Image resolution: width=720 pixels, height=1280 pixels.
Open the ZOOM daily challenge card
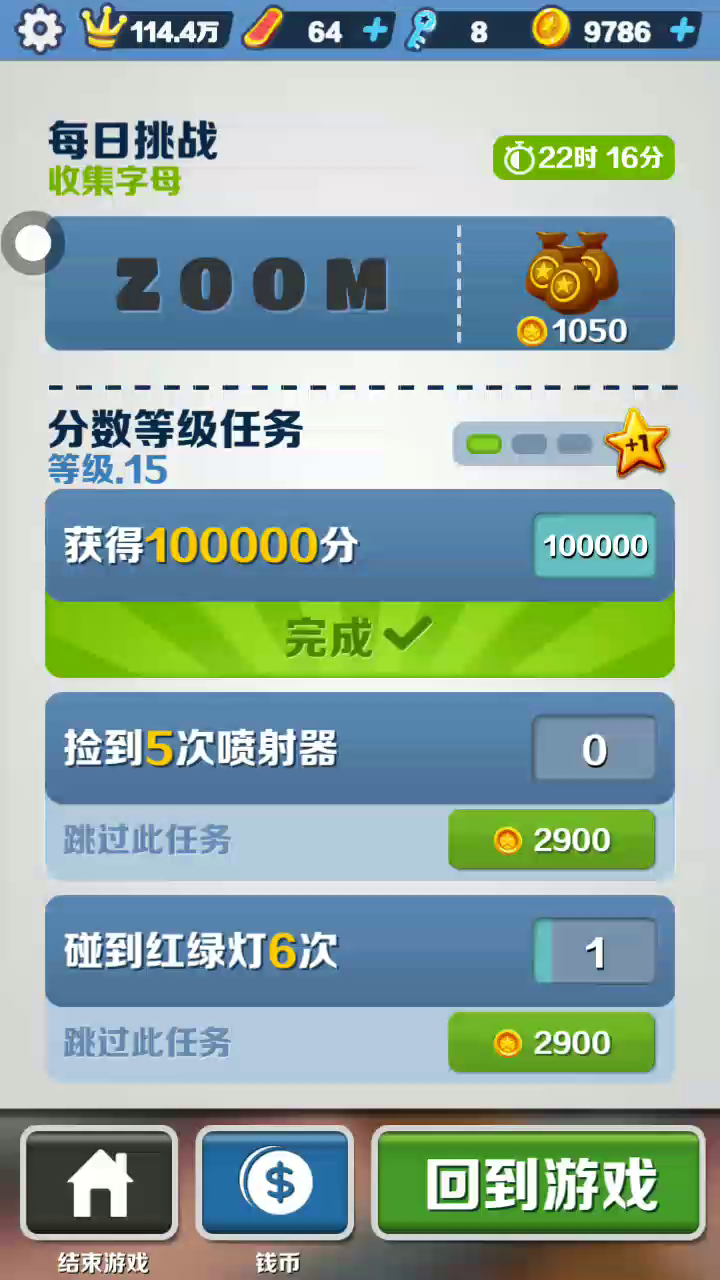(360, 284)
